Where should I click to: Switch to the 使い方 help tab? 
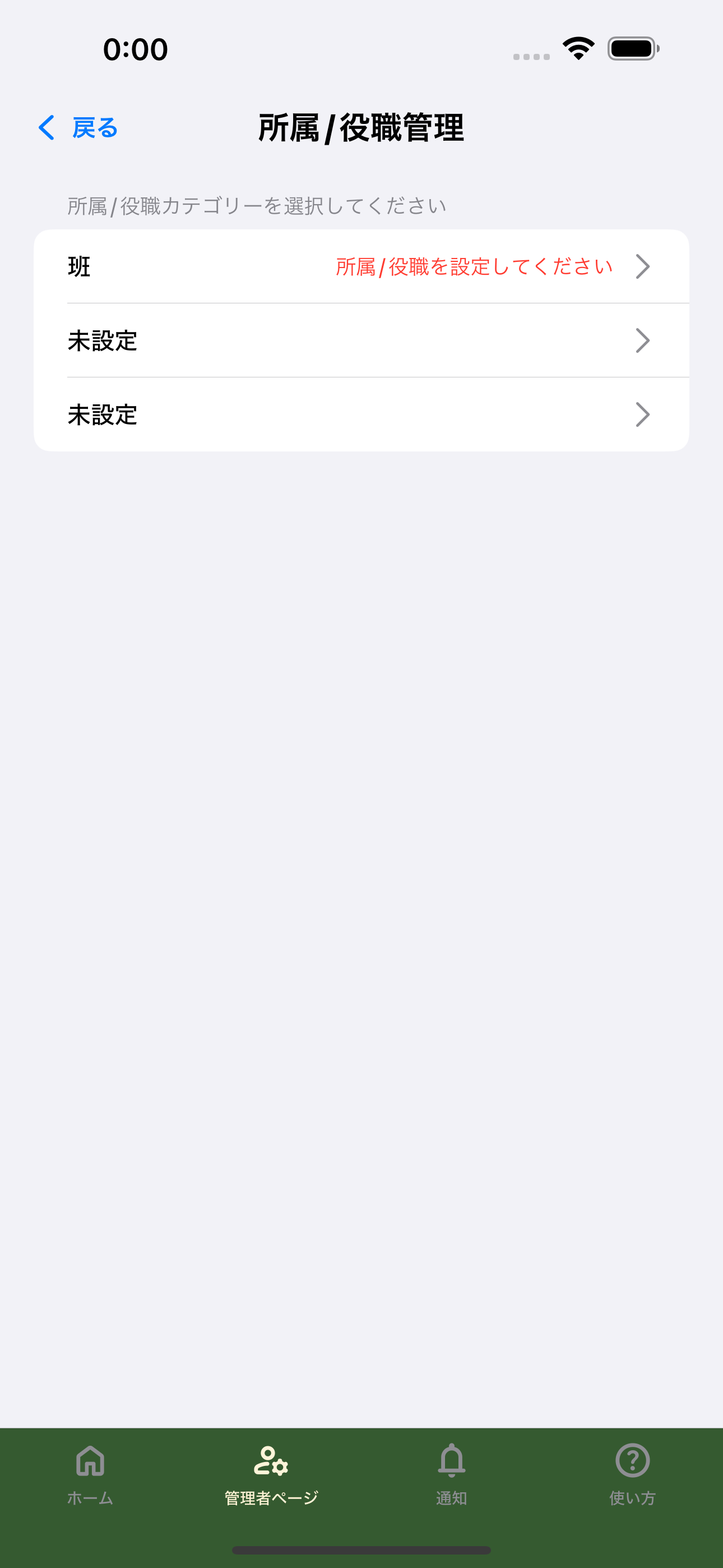(632, 1474)
